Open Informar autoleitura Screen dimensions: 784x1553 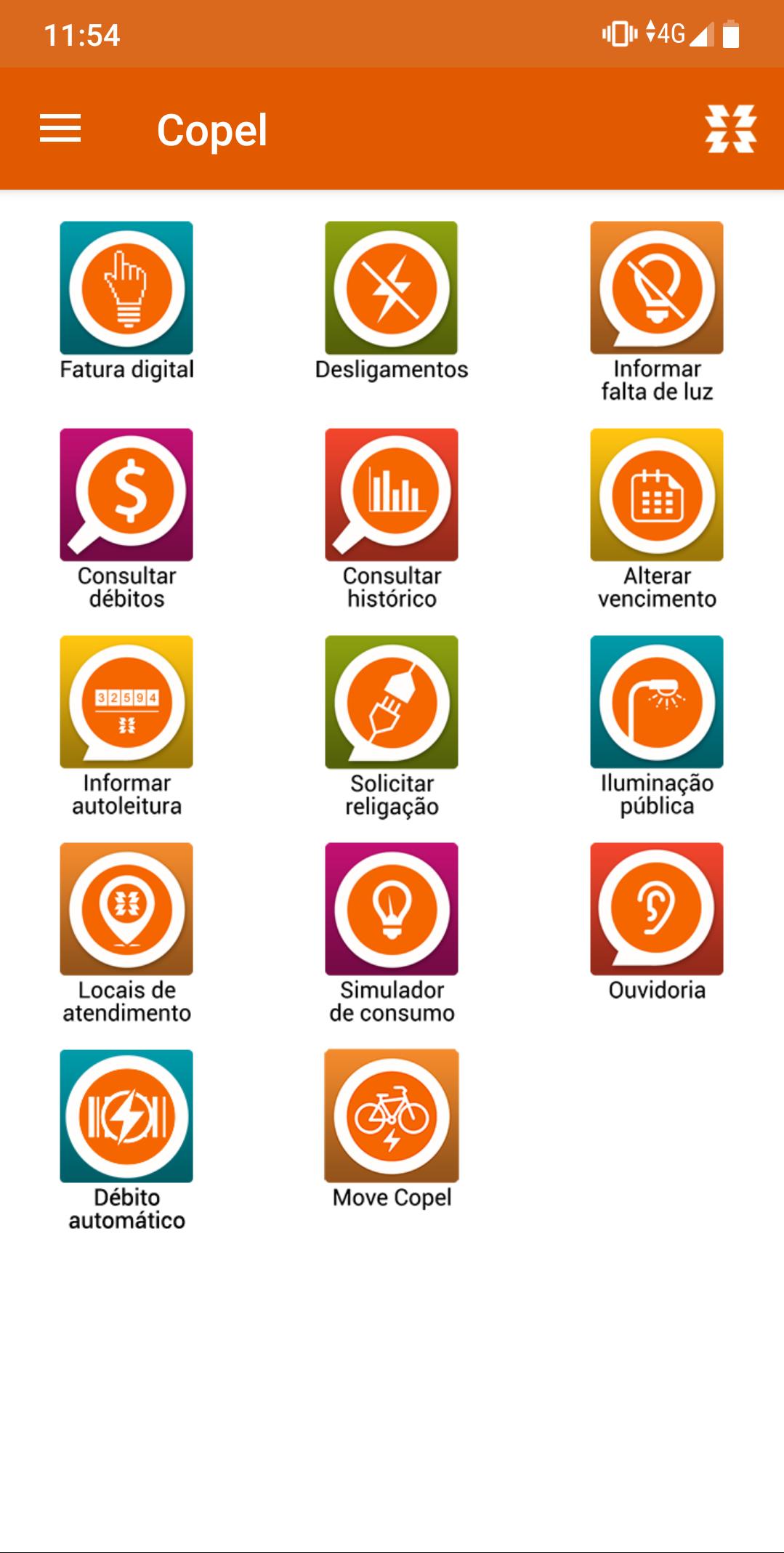[126, 703]
